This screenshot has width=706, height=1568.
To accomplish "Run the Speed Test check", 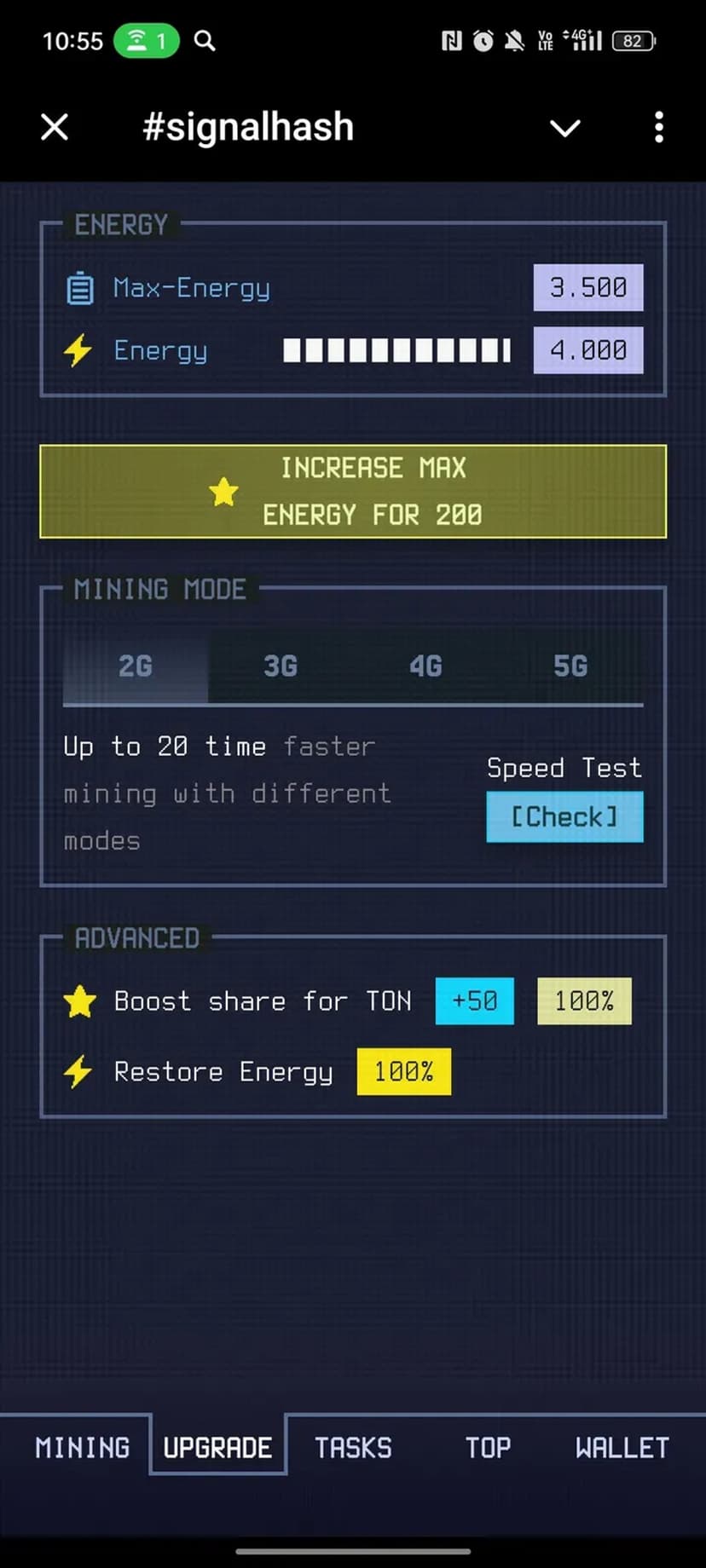I will pyautogui.click(x=564, y=816).
